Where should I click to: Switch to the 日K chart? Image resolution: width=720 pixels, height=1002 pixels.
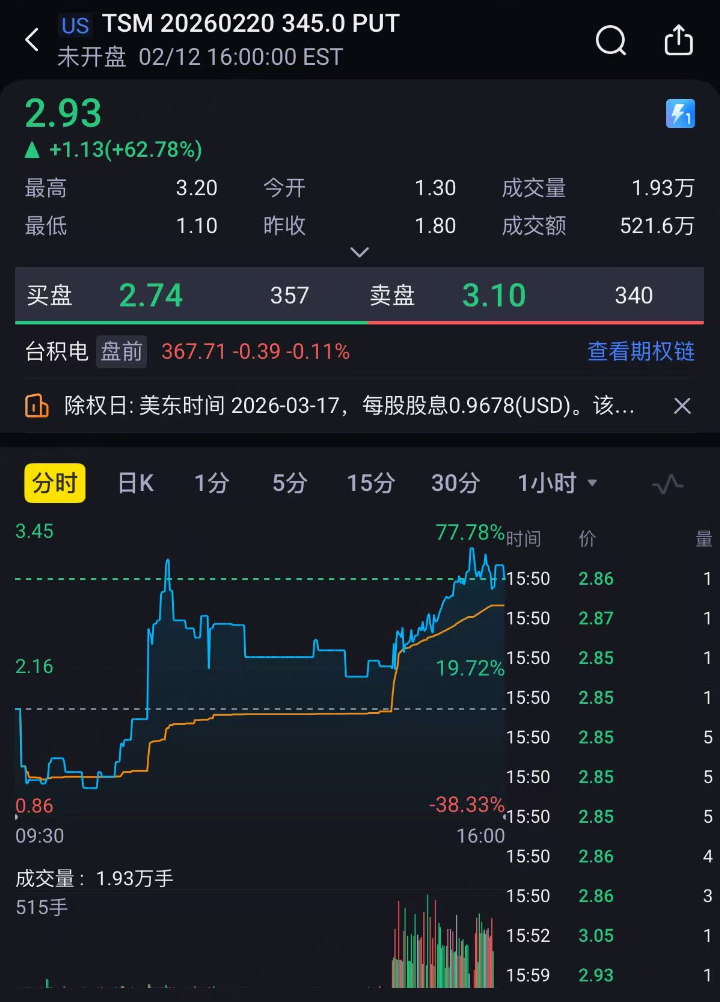click(136, 484)
